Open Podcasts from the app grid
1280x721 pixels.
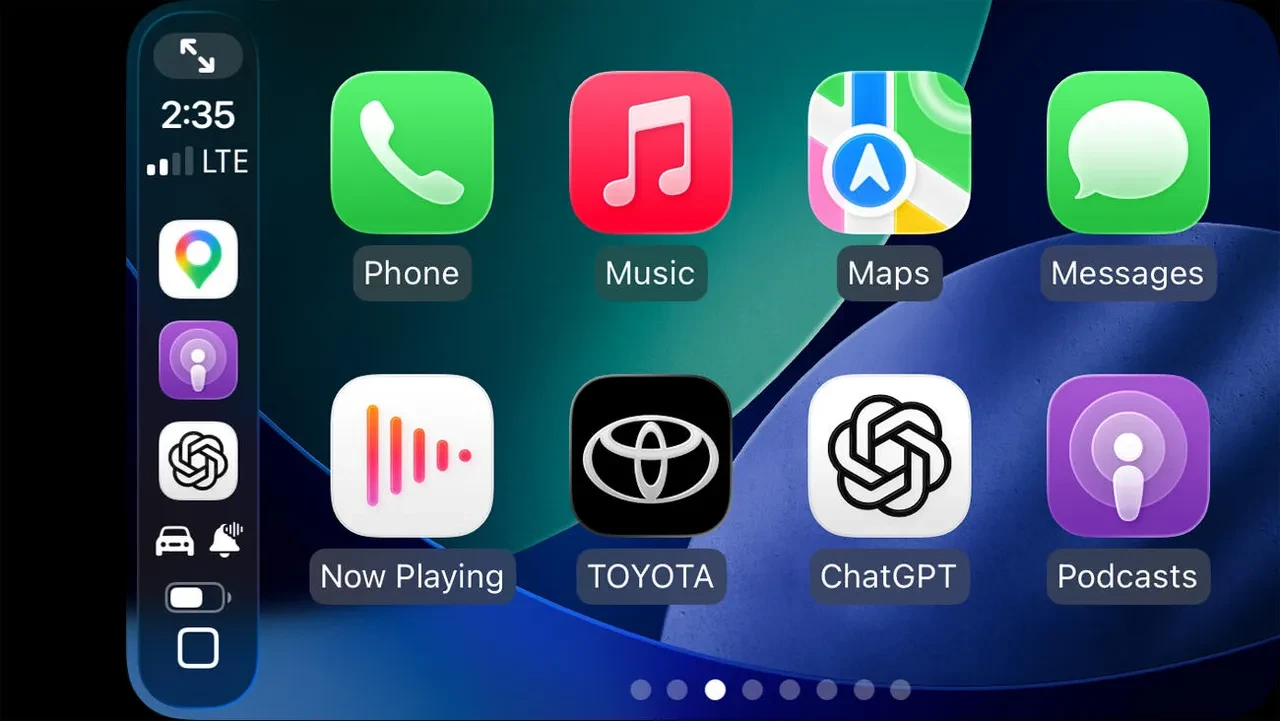coord(1128,456)
